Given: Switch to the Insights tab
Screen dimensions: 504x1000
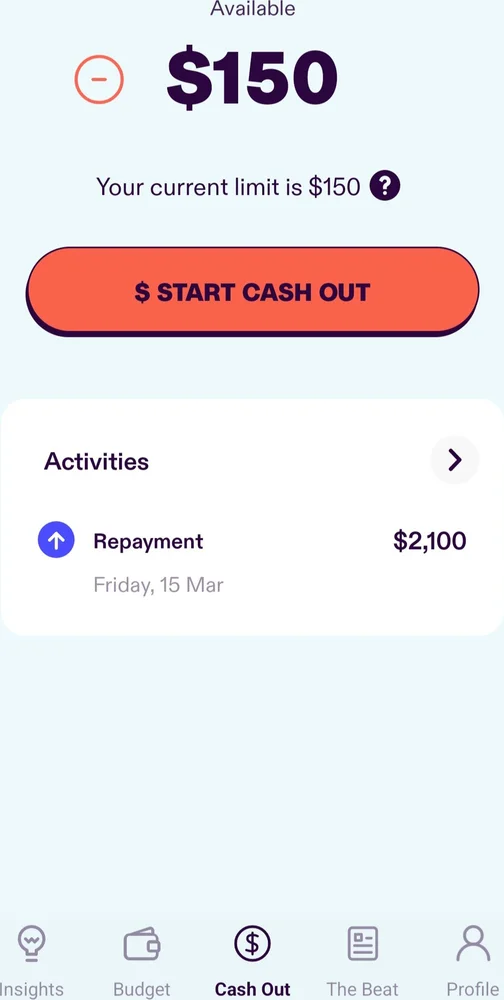Looking at the screenshot, I should coord(31,960).
